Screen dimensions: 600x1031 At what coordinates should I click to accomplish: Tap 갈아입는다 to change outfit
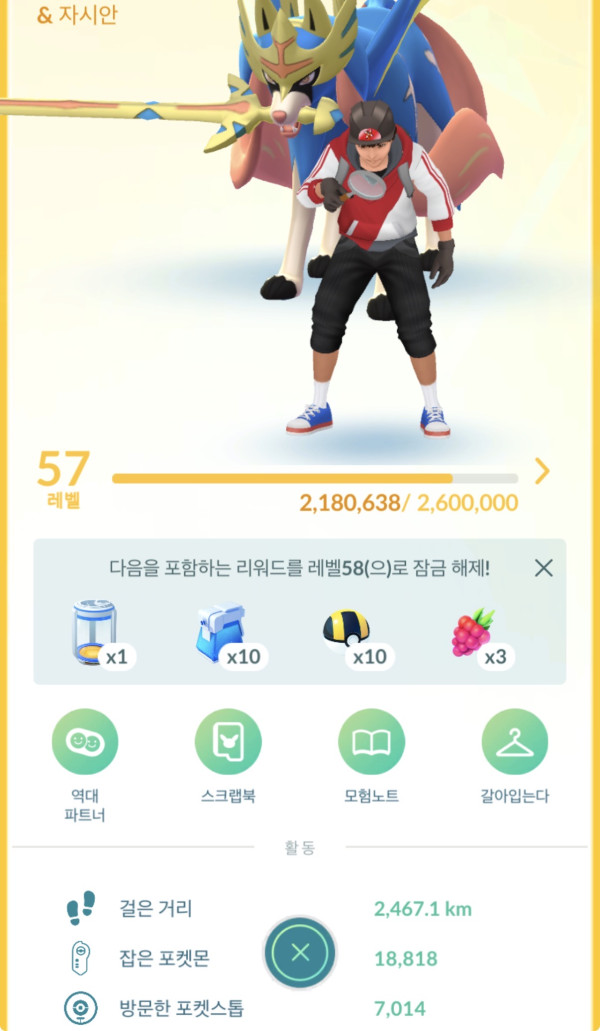(514, 743)
